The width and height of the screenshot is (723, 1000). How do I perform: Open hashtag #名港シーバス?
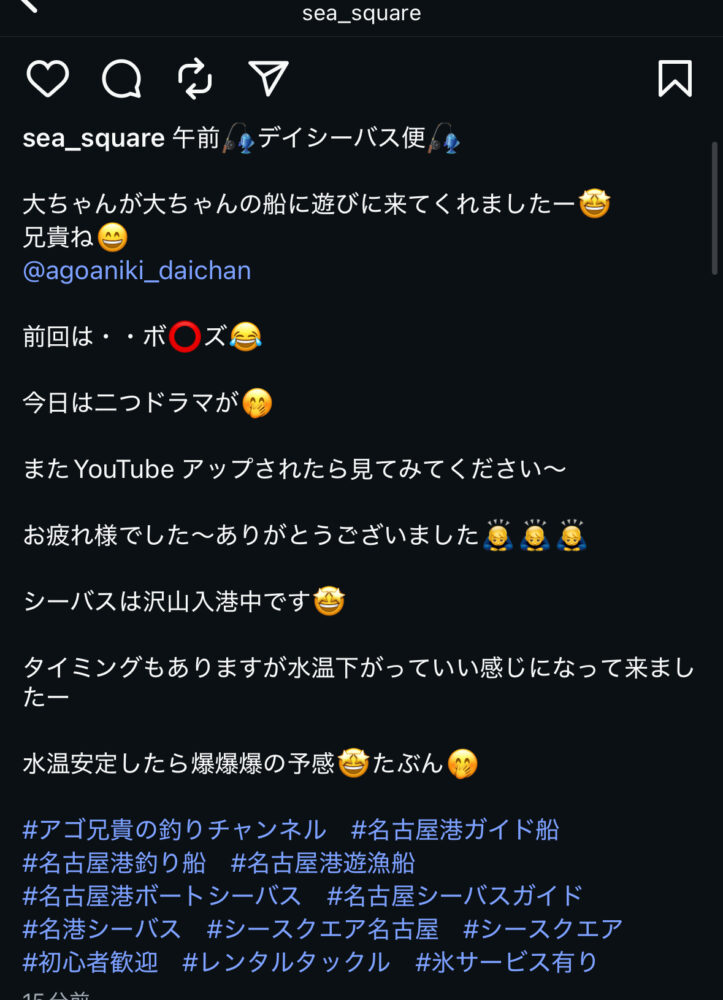pyautogui.click(x=102, y=928)
